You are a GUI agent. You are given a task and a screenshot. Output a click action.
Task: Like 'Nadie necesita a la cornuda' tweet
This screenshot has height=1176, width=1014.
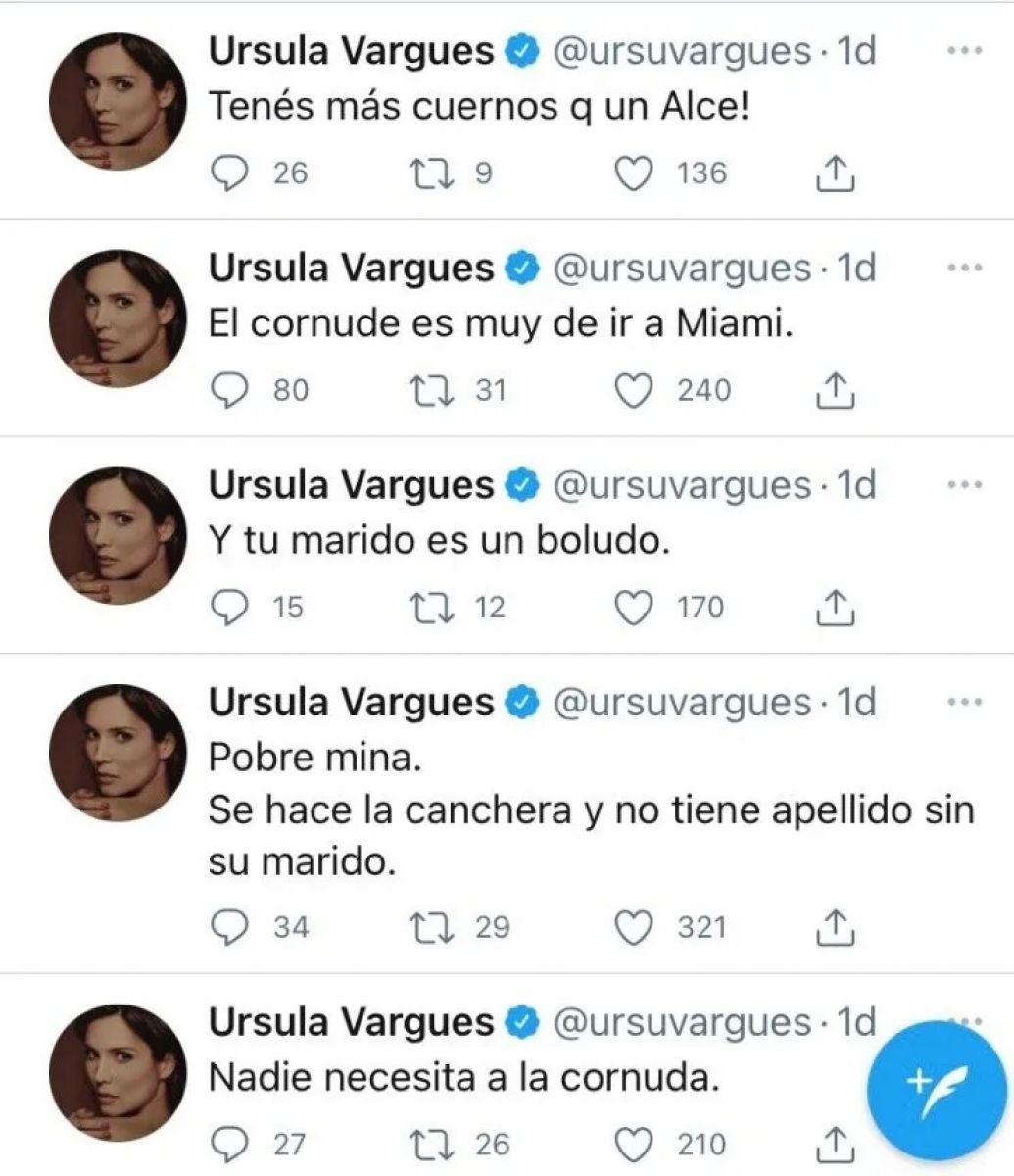[x=633, y=1144]
